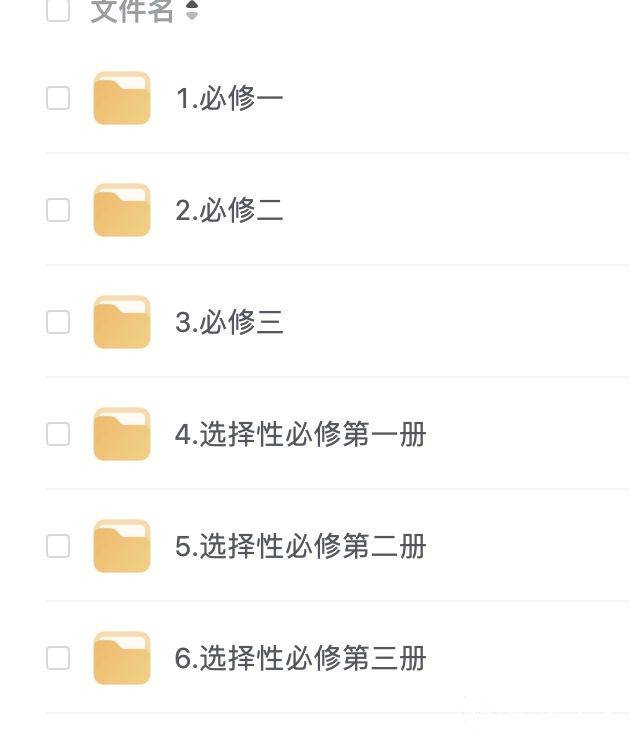Open the 6.选择性必修第三册 folder
The image size is (630, 744).
(300, 658)
